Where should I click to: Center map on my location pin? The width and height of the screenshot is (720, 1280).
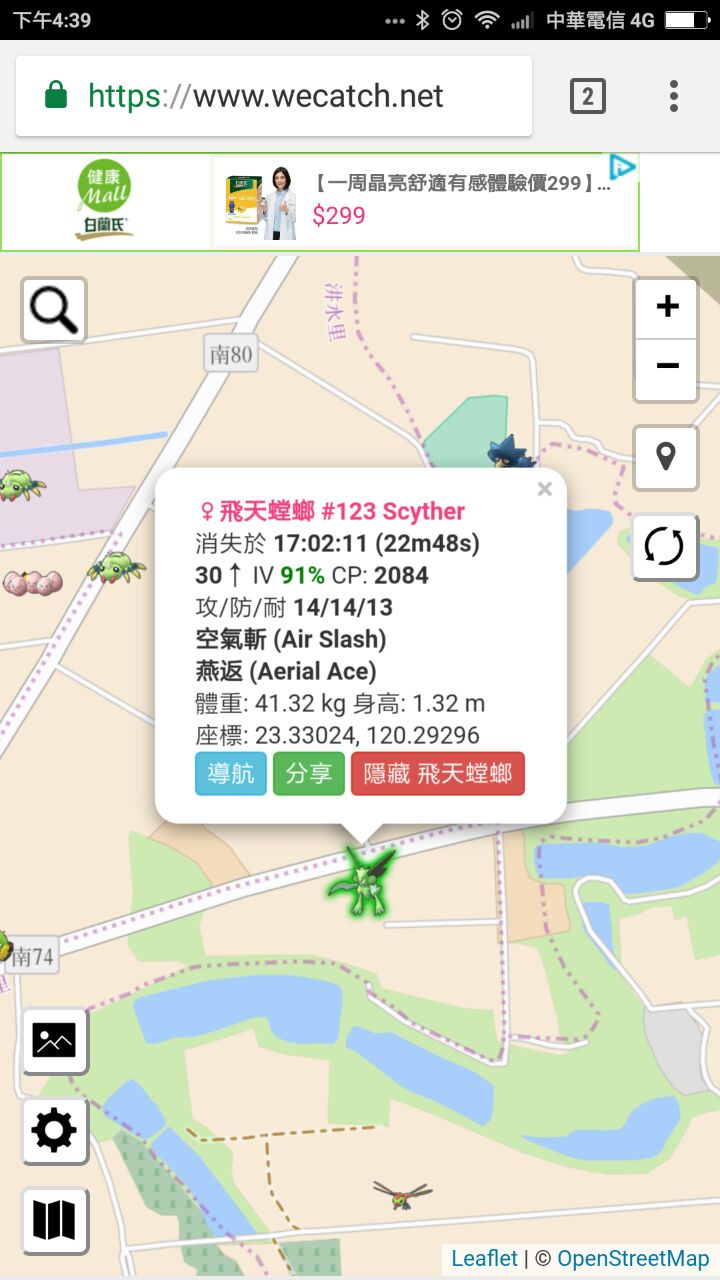point(665,457)
